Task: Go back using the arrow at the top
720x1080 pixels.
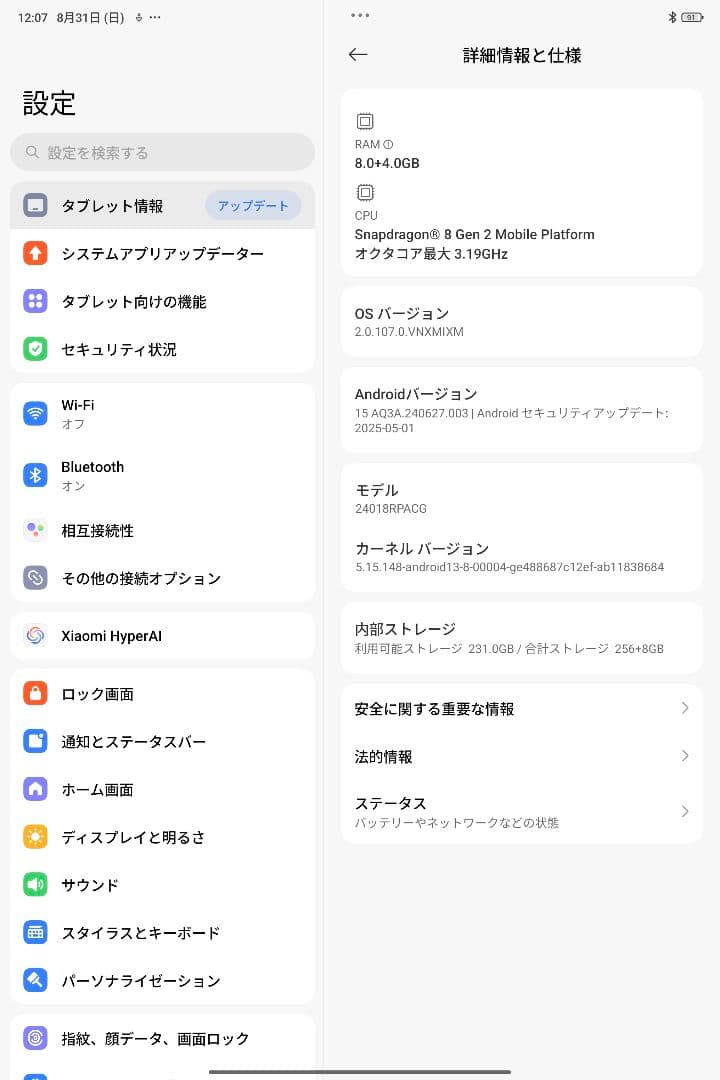Action: click(358, 56)
